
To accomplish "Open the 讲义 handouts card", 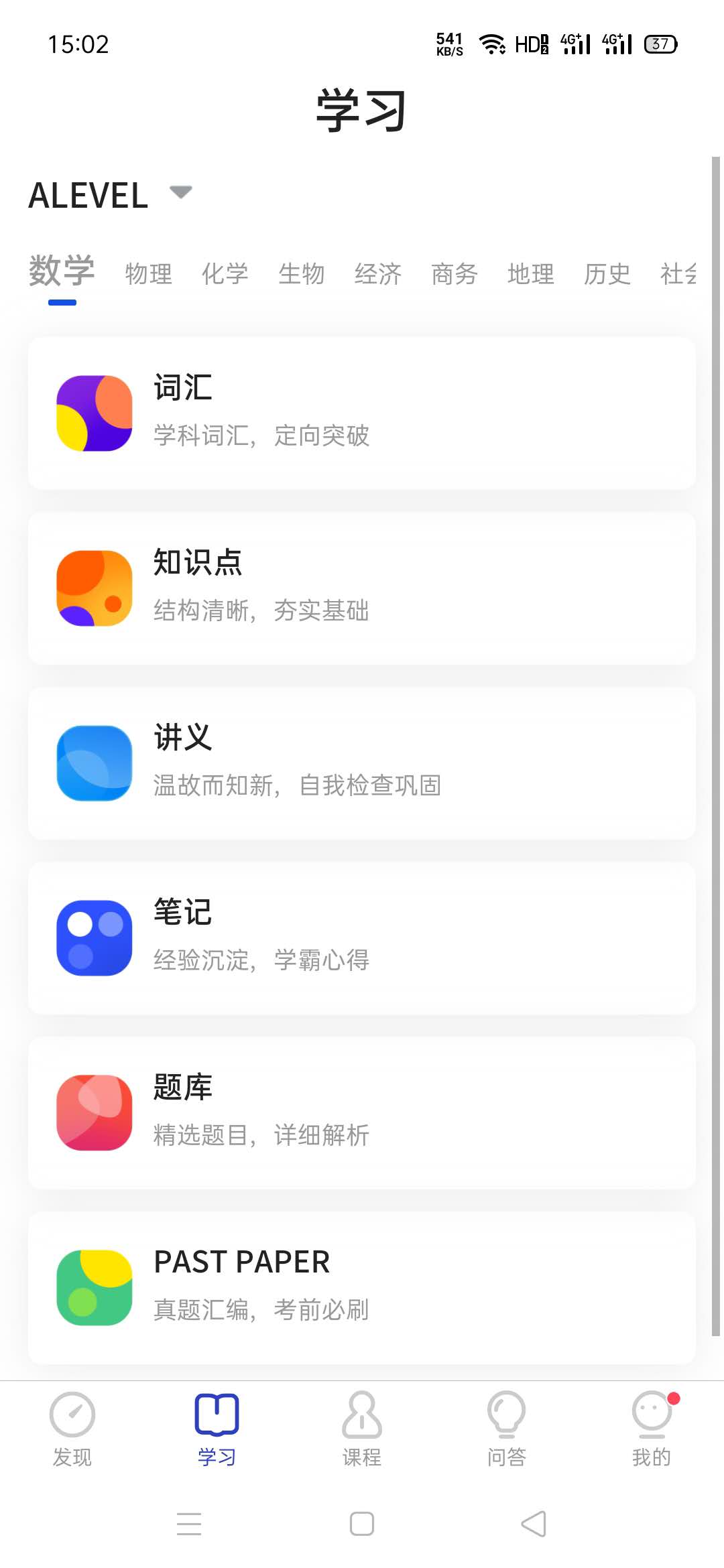I will [362, 763].
